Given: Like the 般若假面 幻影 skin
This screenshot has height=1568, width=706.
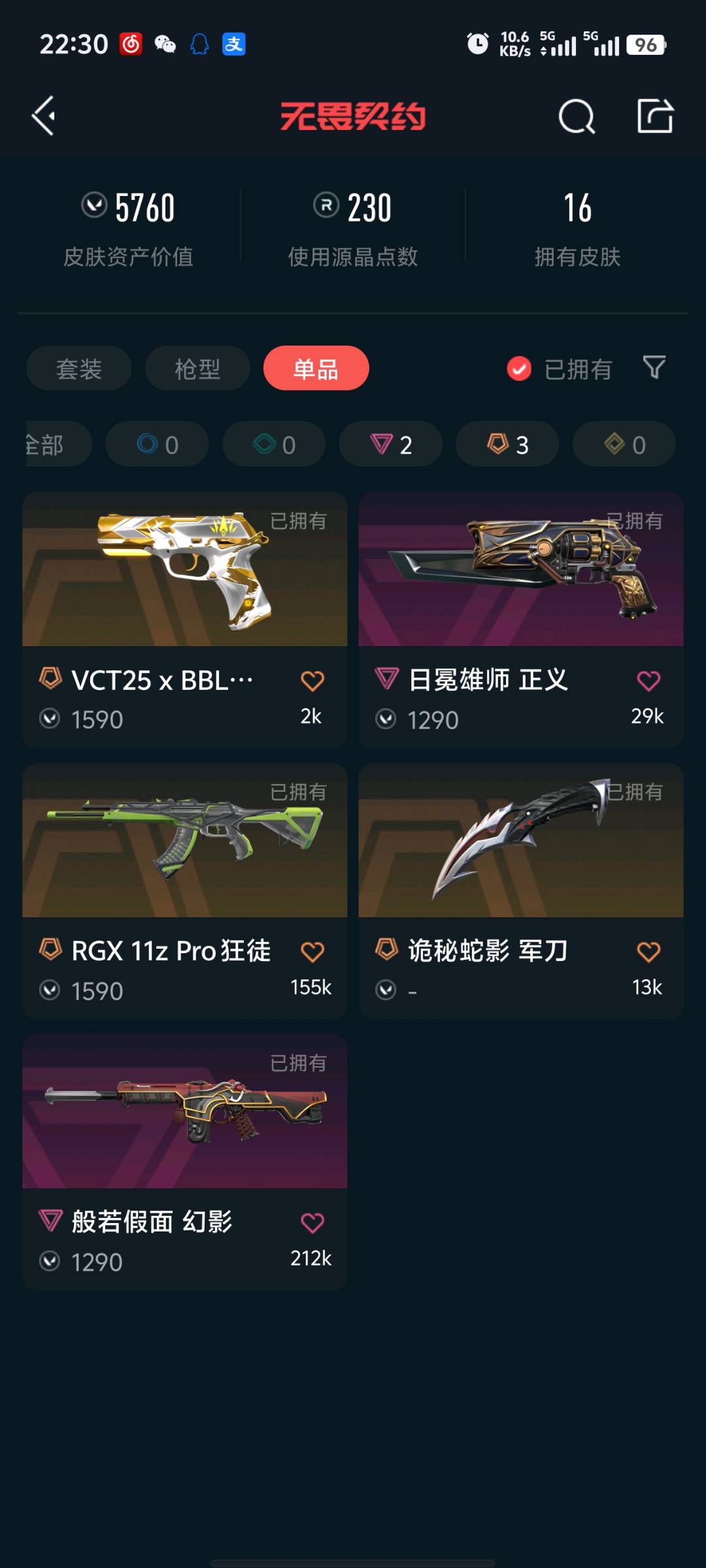Looking at the screenshot, I should [312, 1222].
